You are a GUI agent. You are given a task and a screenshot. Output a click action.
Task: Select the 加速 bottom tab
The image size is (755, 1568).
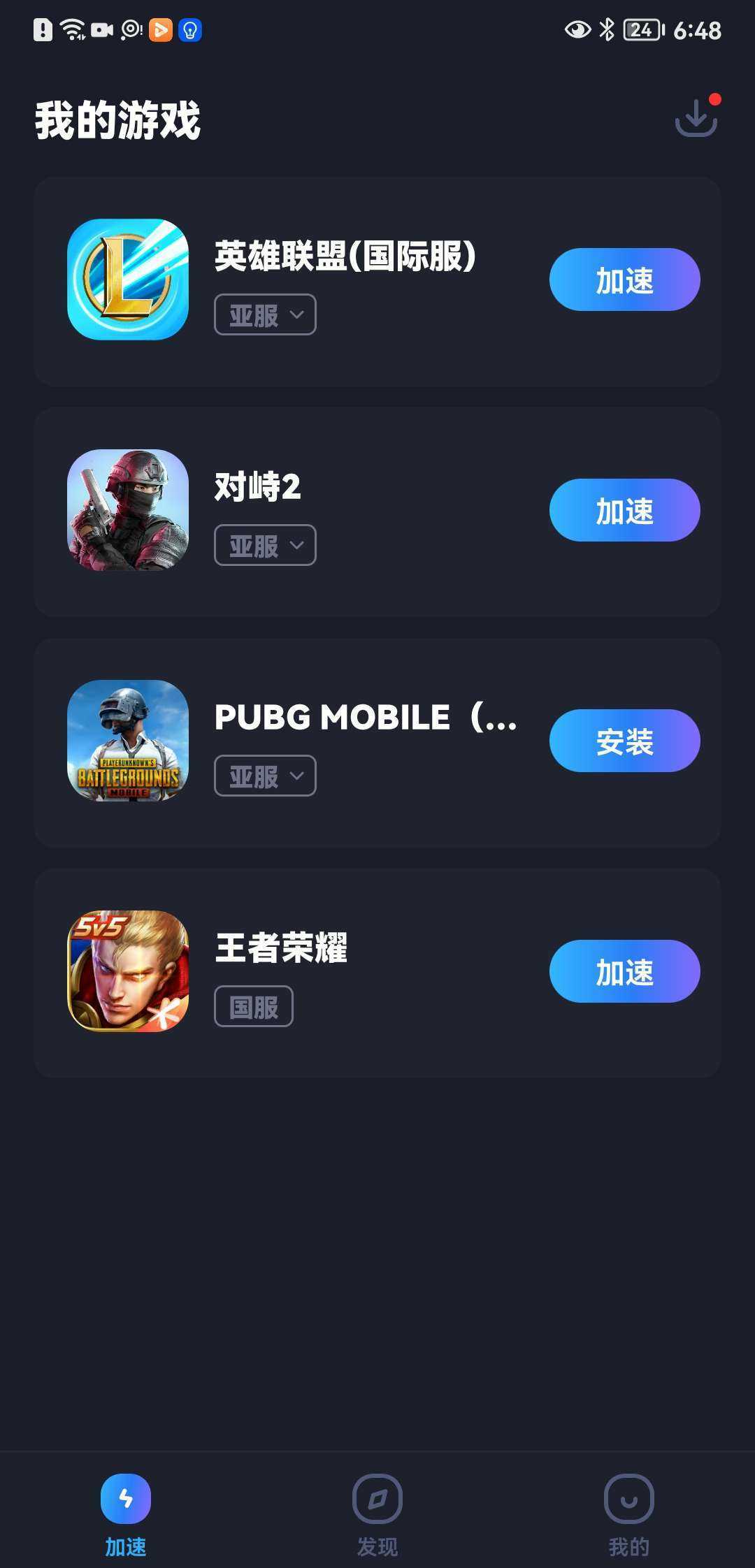126,1514
